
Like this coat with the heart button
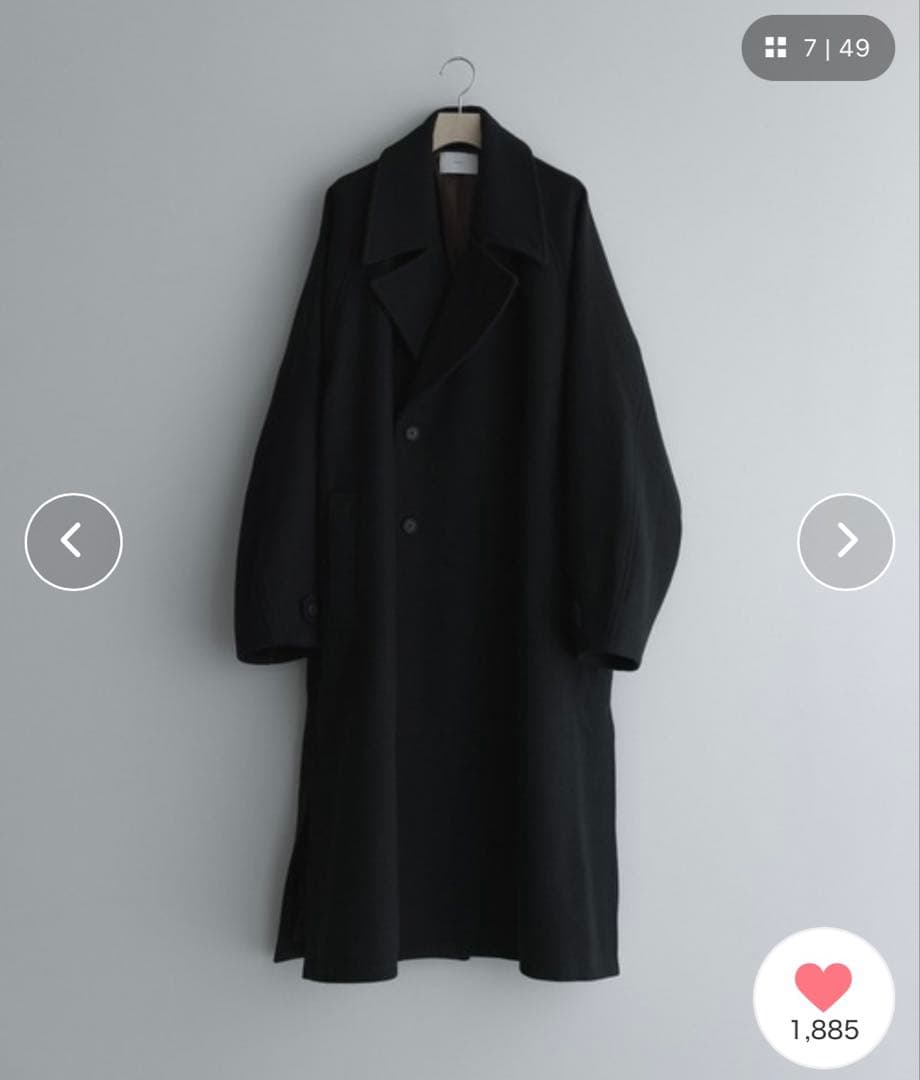pos(823,998)
